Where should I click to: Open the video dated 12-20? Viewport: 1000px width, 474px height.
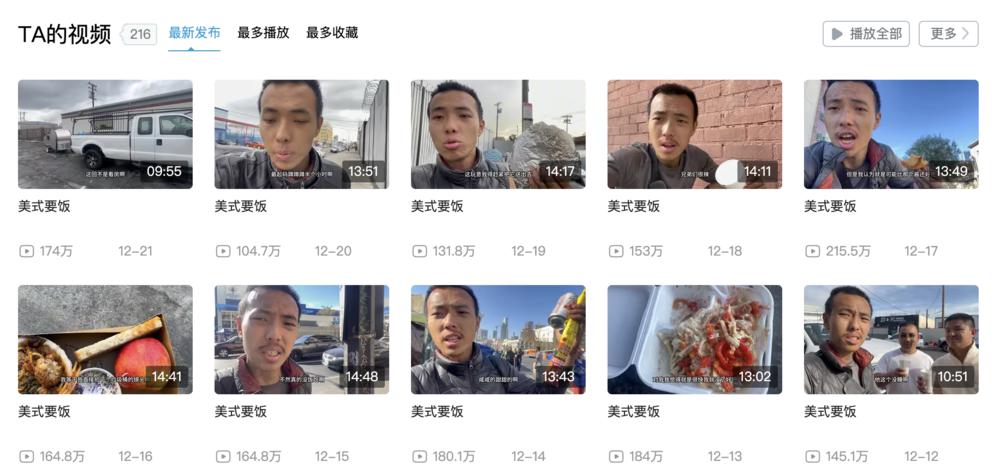301,135
